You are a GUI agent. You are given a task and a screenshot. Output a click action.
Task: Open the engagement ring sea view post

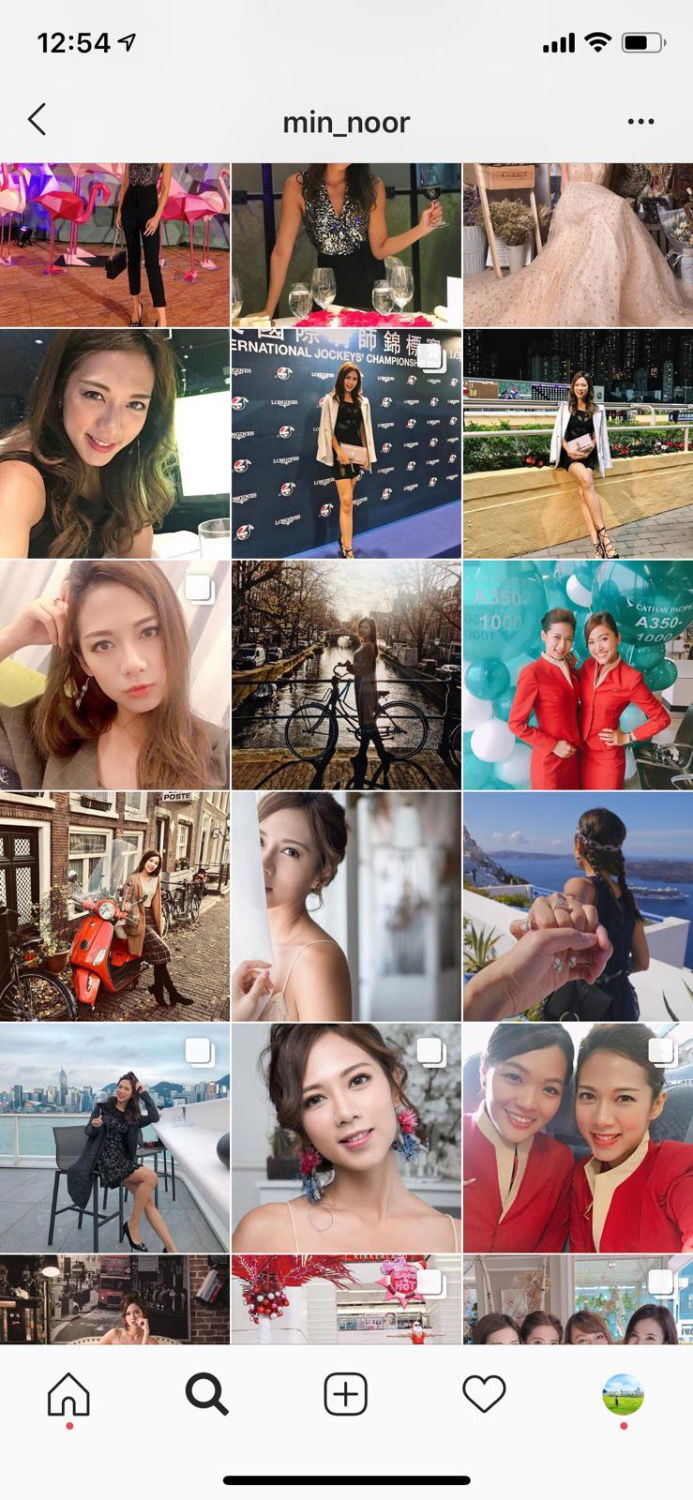click(578, 906)
